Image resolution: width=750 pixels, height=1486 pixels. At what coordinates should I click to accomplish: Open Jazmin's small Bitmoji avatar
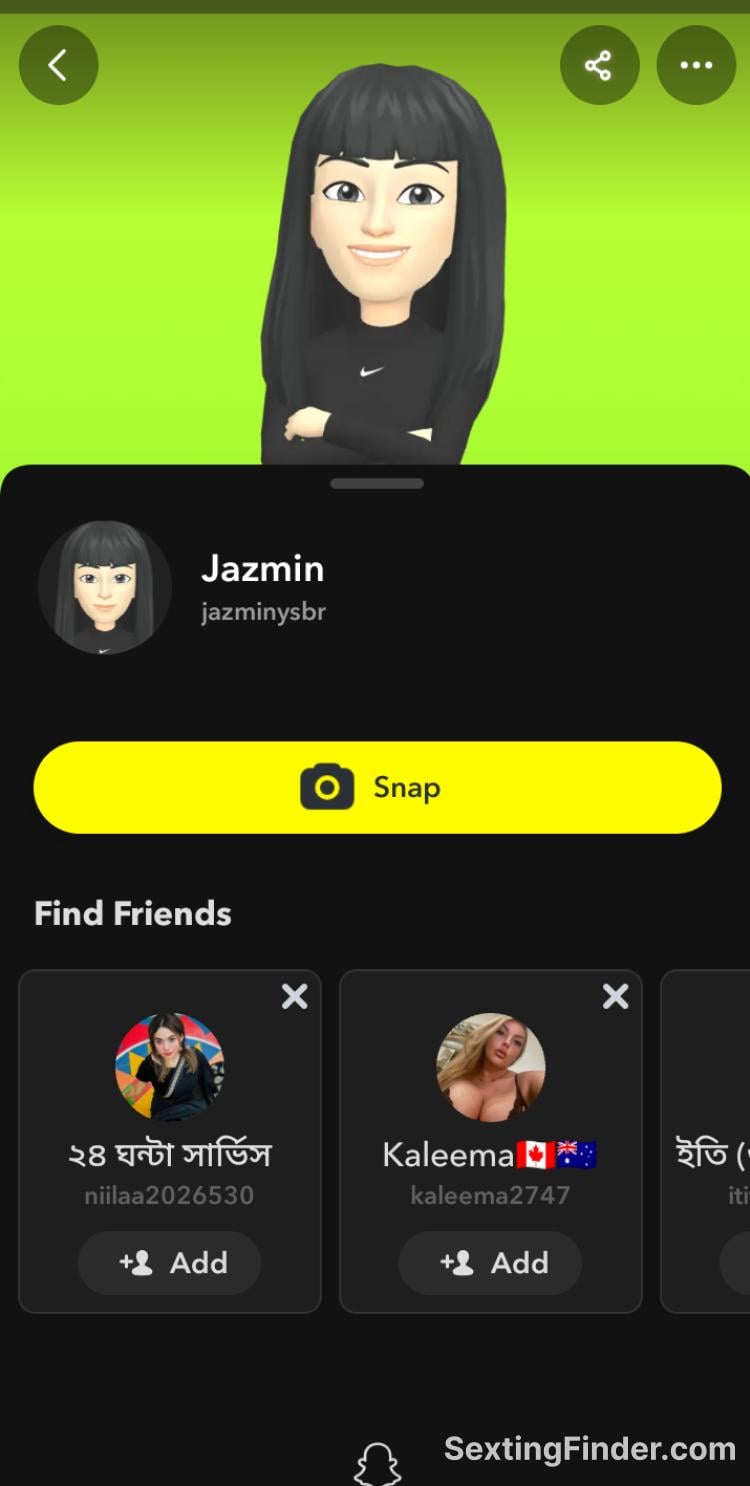coord(105,587)
